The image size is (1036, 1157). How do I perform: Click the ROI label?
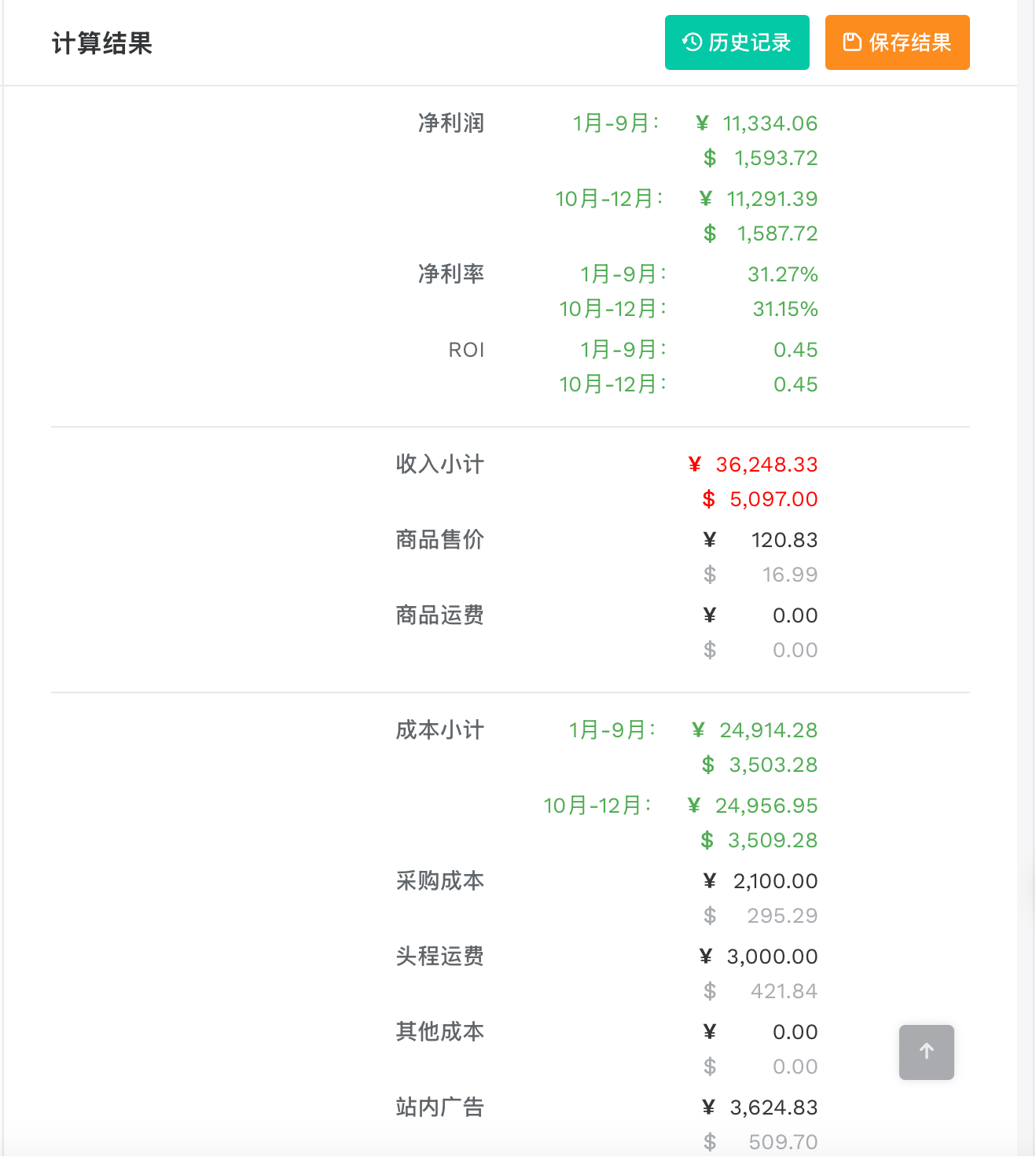click(x=467, y=350)
